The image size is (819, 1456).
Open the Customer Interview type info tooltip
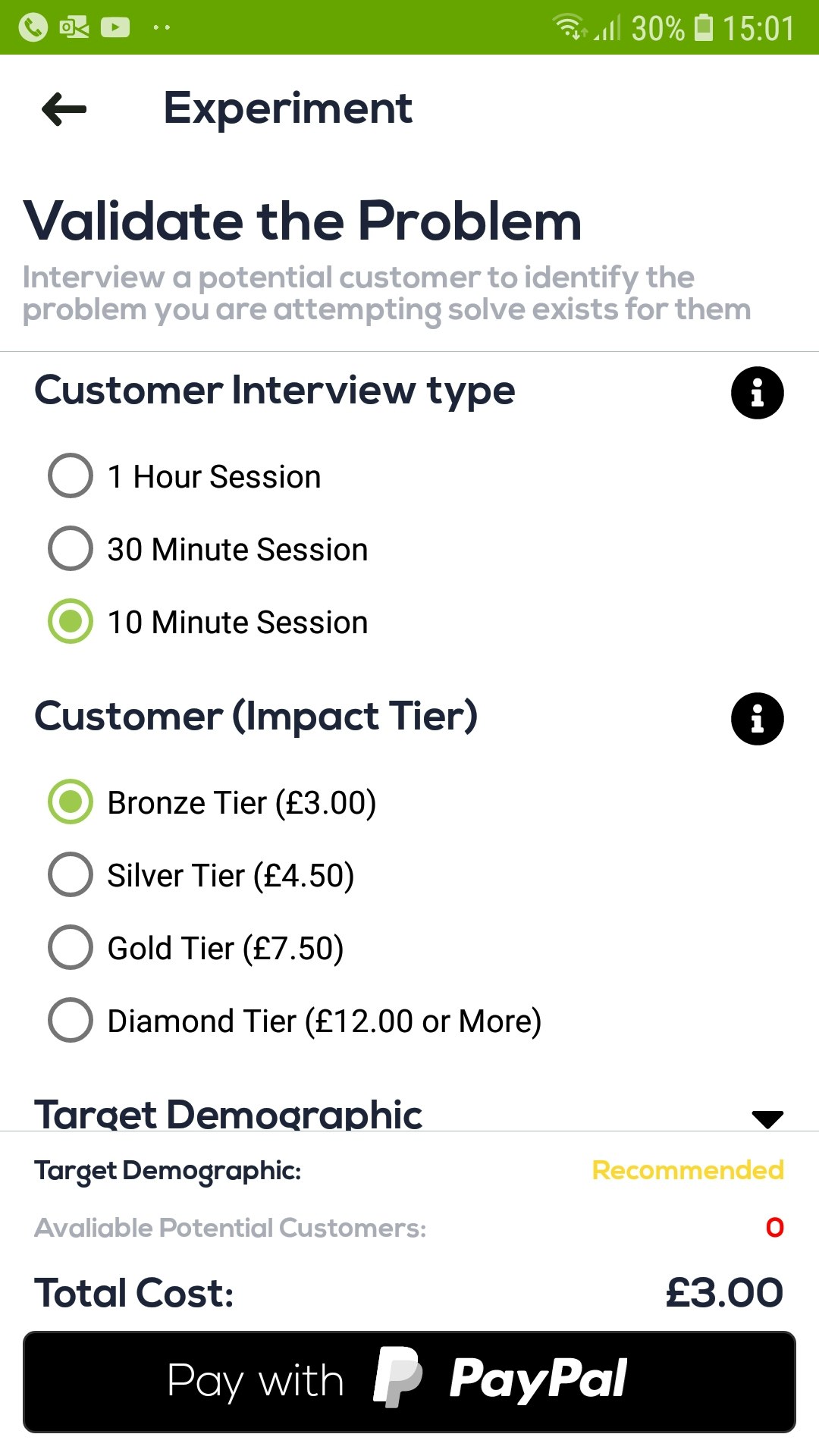click(756, 392)
